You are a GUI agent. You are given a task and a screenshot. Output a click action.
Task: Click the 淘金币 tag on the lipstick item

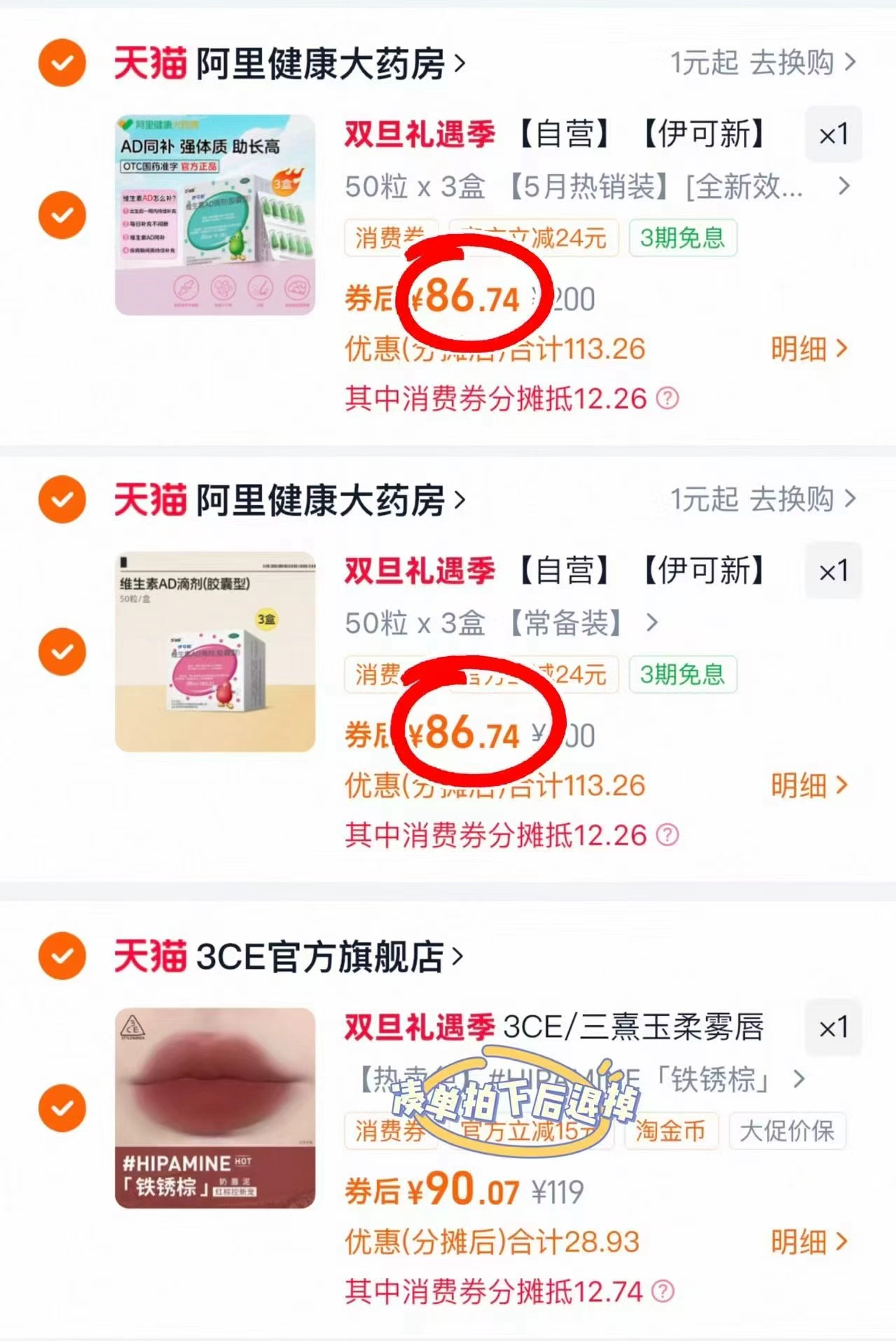tap(670, 1131)
